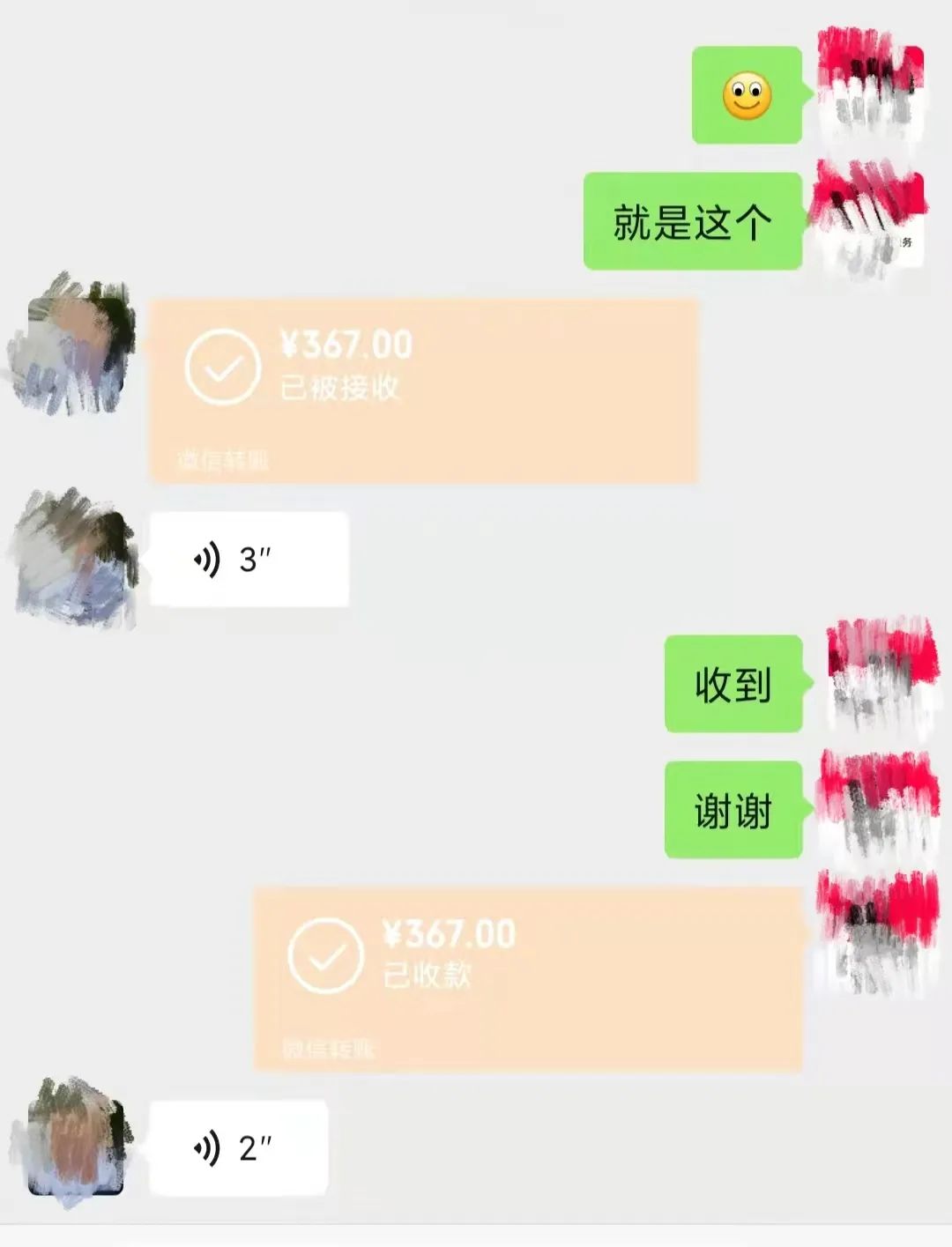Viewport: 952px width, 1247px height.
Task: Play the 3″ voice message
Action: (249, 560)
